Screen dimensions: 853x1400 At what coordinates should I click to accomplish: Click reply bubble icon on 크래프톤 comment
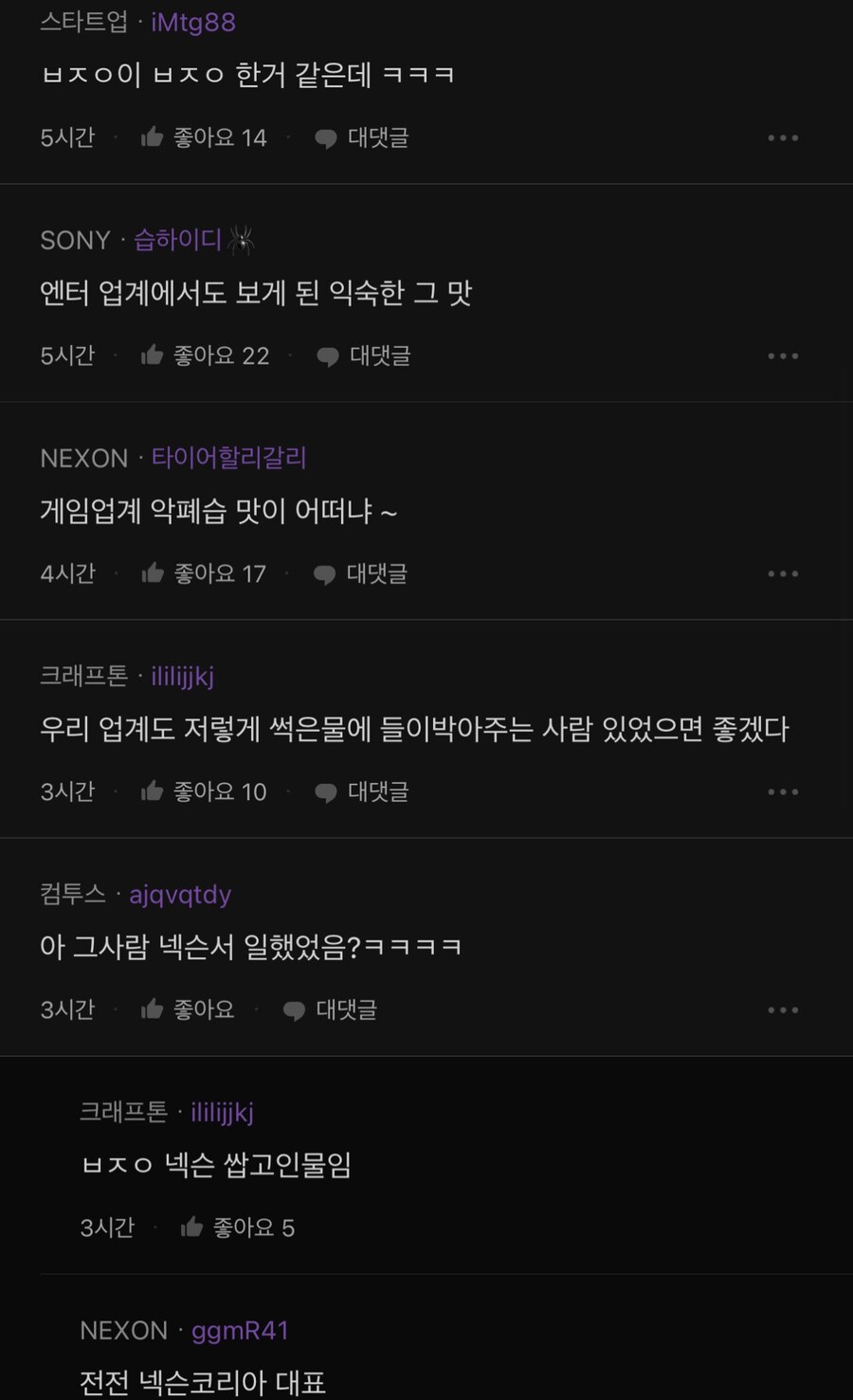(x=325, y=791)
